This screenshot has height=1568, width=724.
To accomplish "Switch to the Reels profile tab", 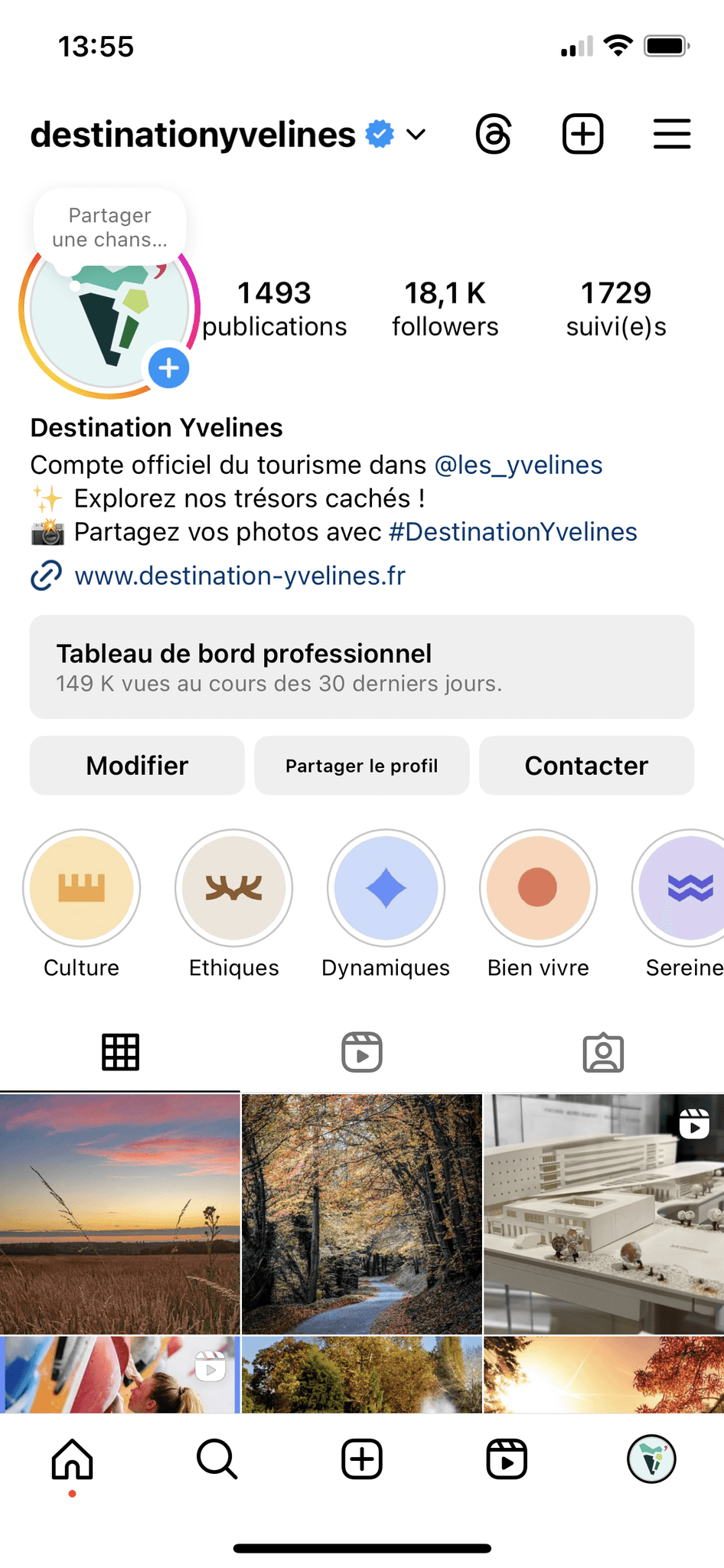I will point(362,1052).
